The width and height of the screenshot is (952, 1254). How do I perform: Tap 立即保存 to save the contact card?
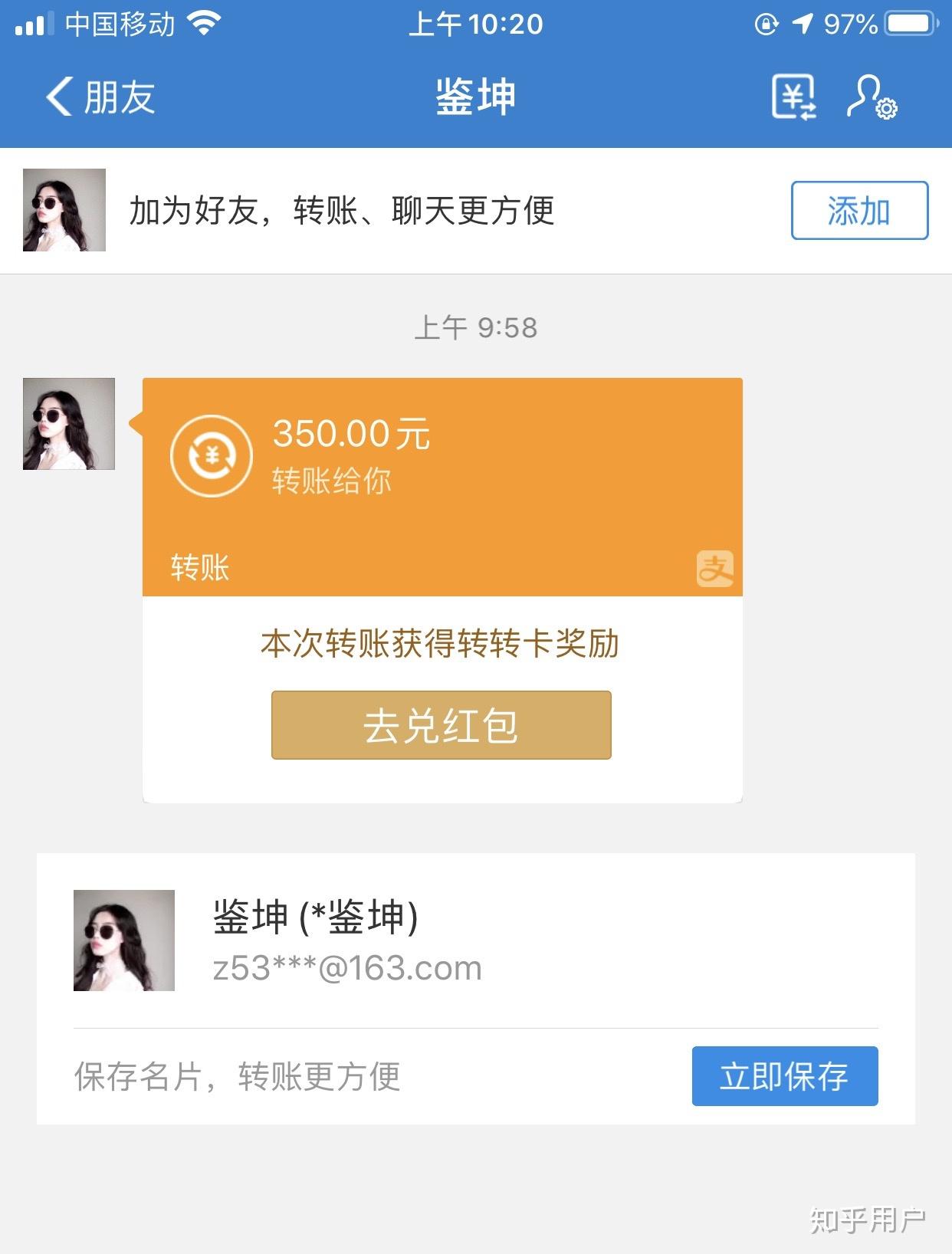coord(786,1076)
